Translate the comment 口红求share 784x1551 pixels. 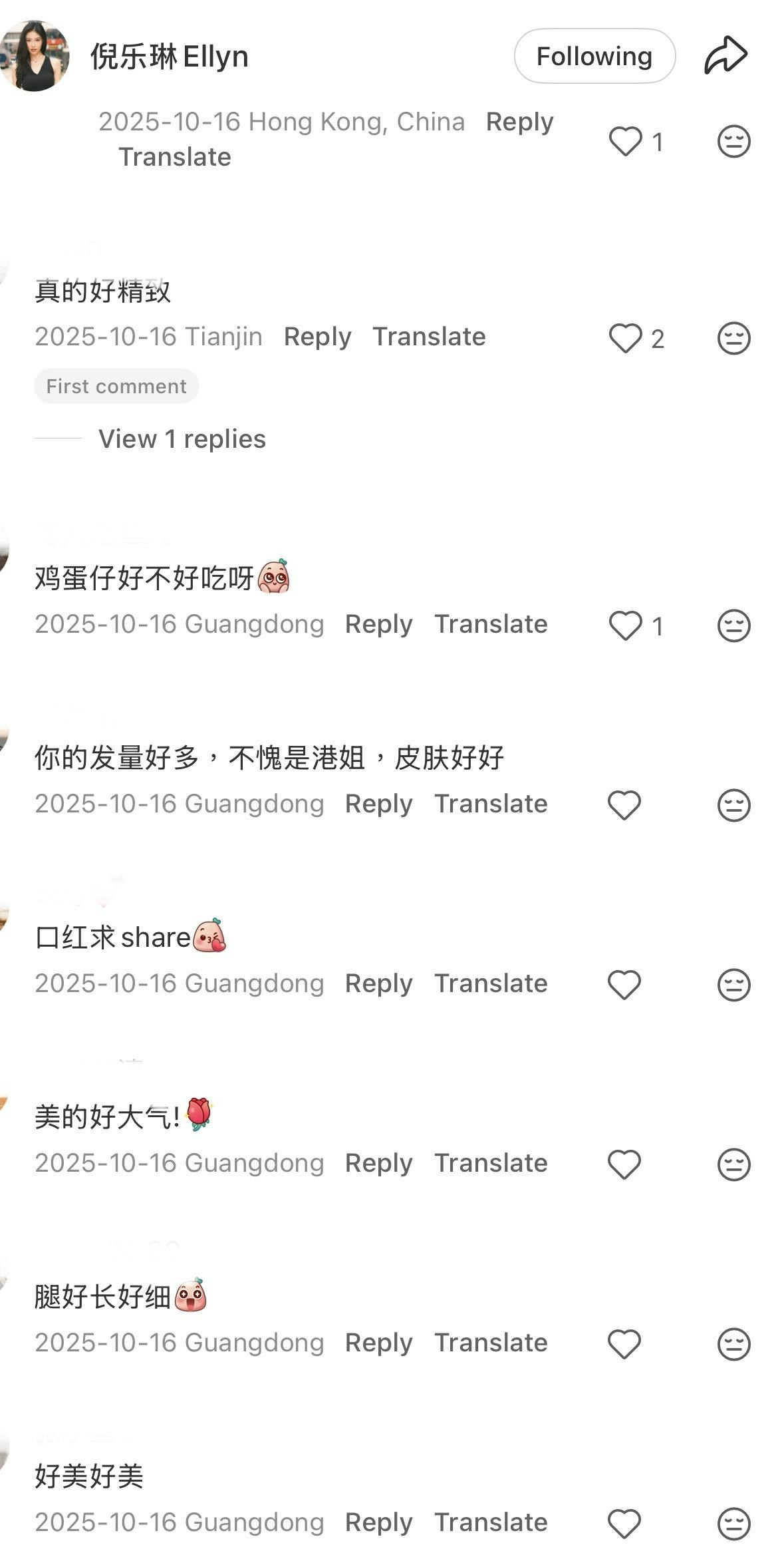tap(491, 983)
